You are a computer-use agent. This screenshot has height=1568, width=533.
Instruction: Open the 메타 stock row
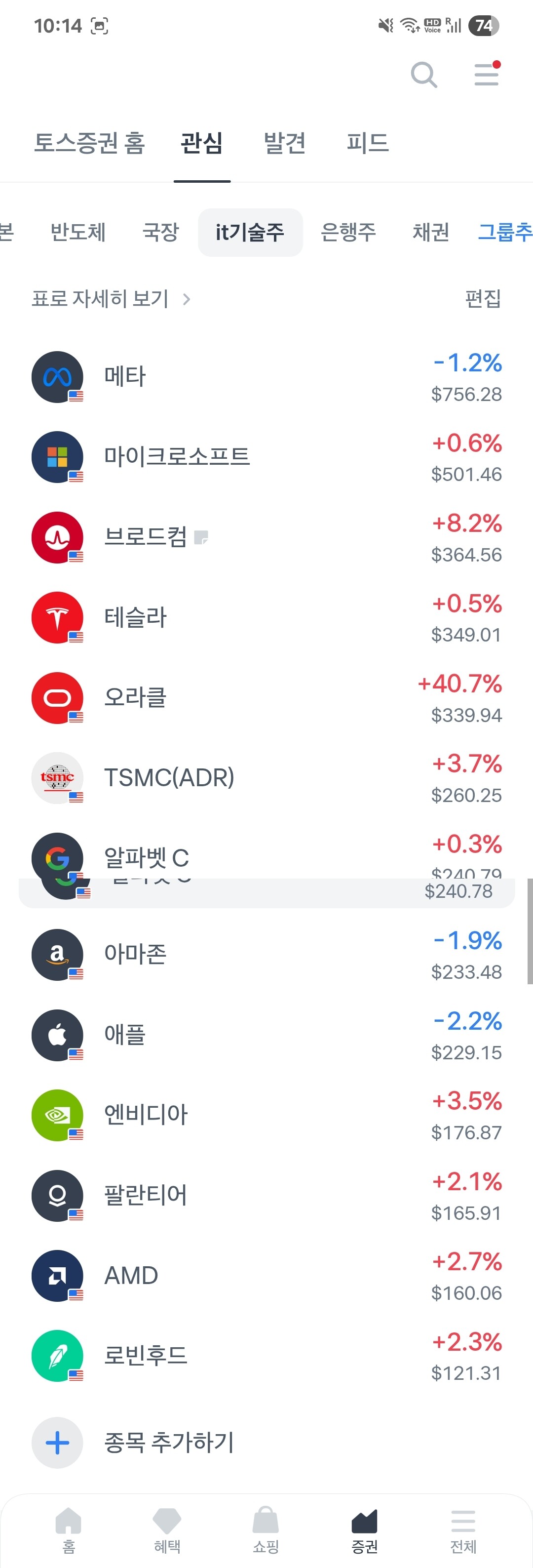click(266, 377)
